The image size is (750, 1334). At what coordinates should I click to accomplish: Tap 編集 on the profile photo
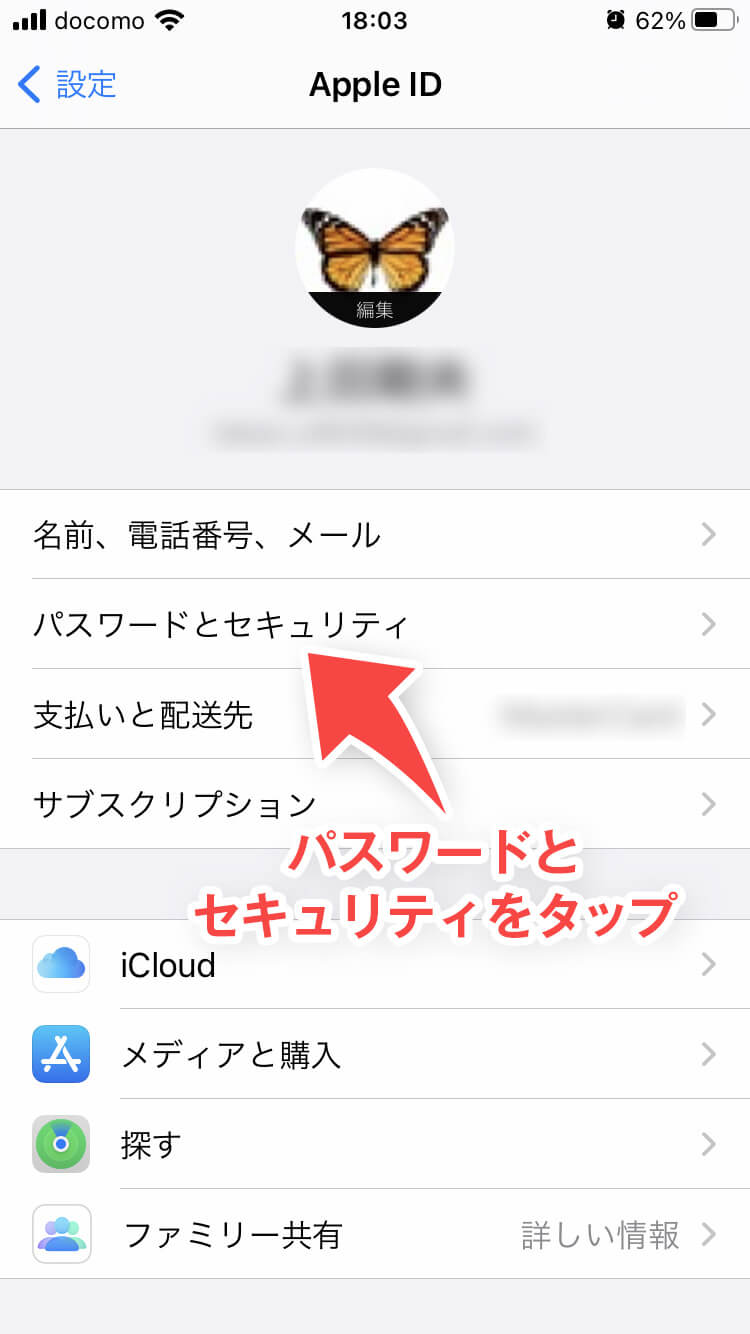[x=375, y=310]
